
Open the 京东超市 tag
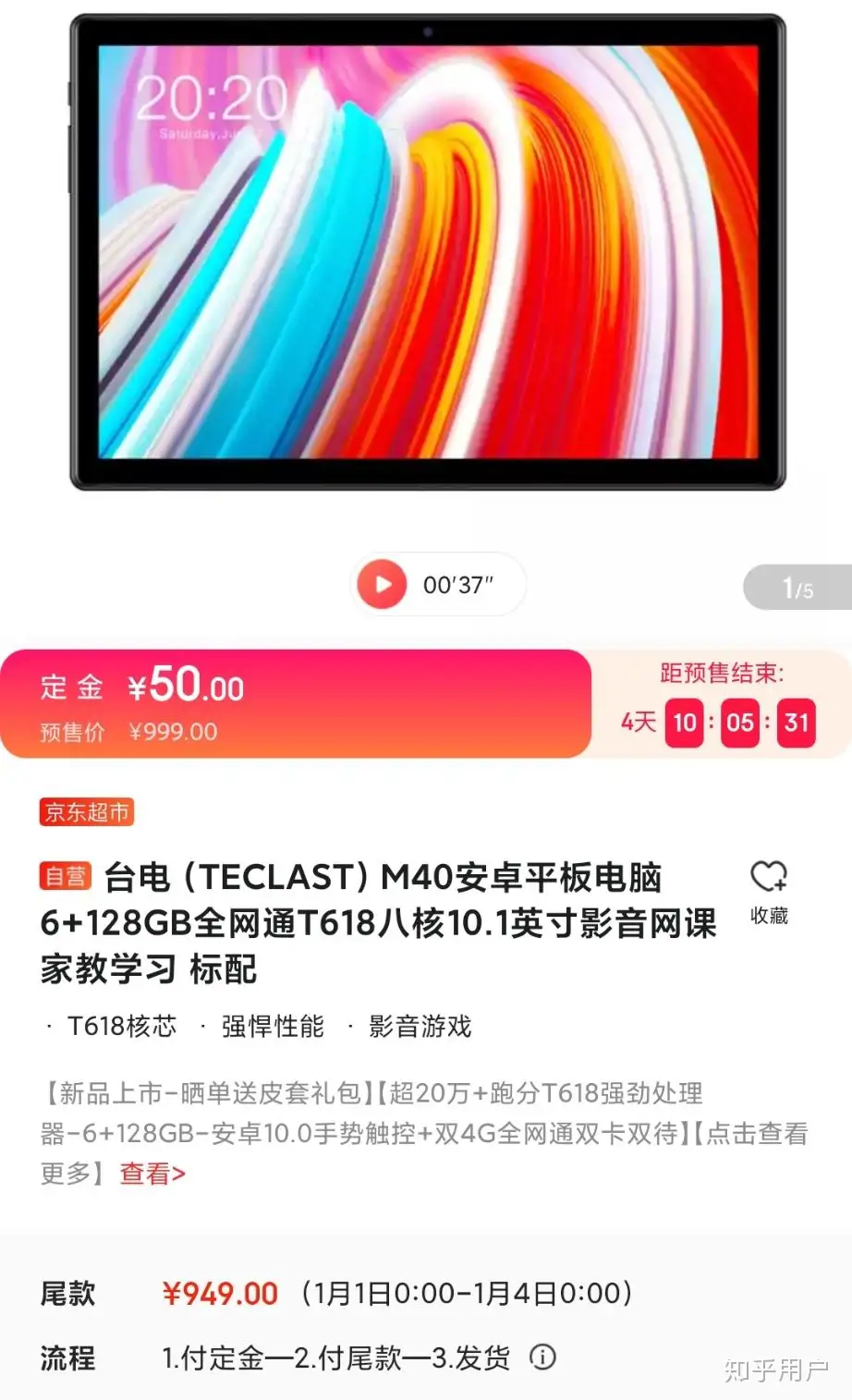click(x=87, y=812)
